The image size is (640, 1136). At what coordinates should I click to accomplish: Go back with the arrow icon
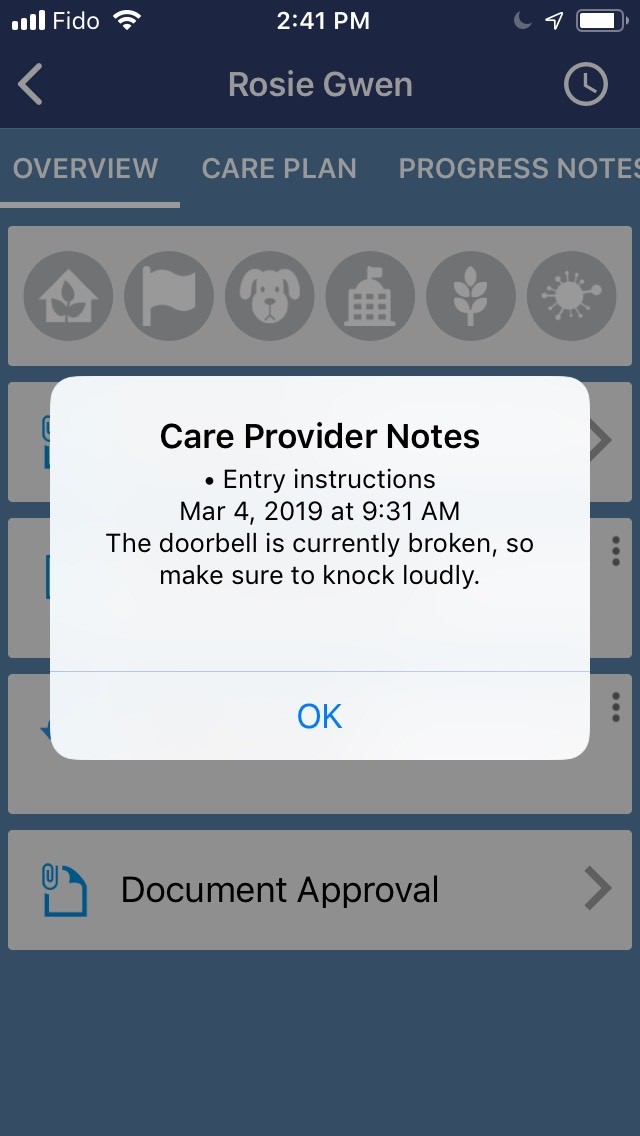[x=31, y=85]
